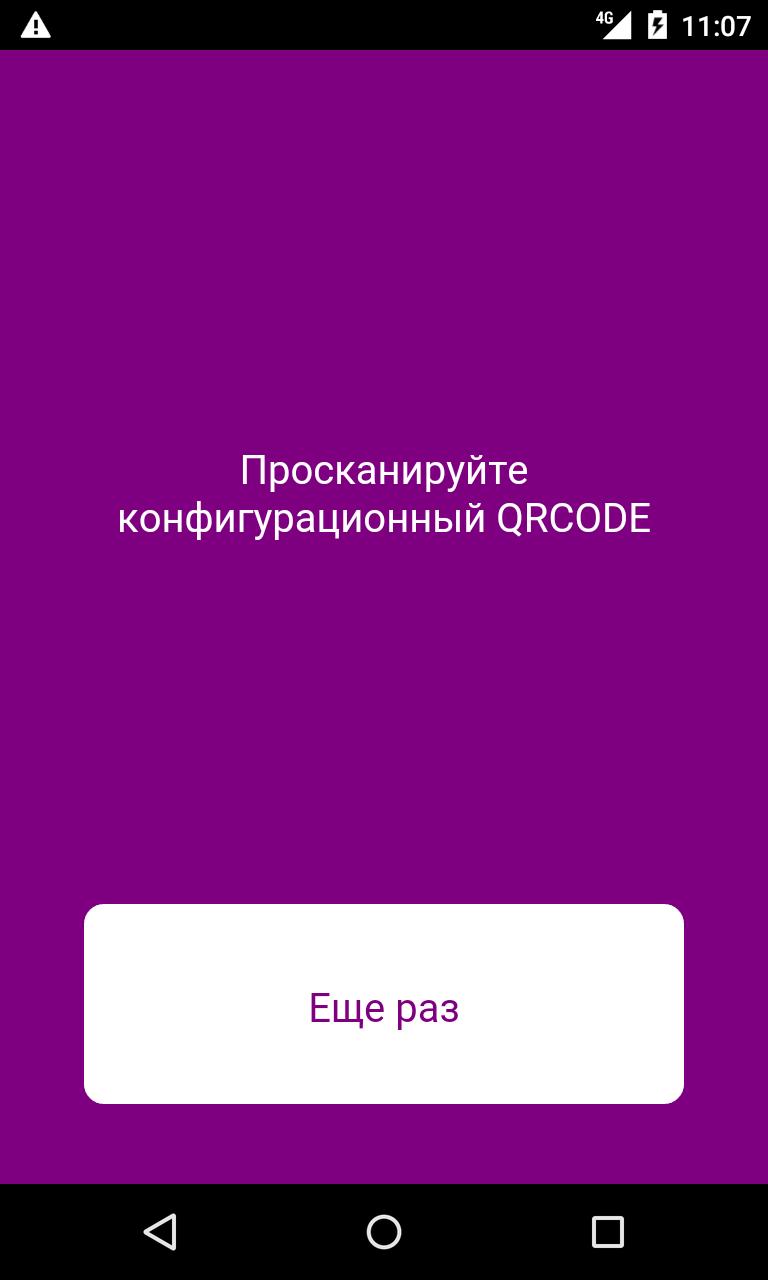
Task: Tap the word 'Просканируйте'
Action: point(383,468)
